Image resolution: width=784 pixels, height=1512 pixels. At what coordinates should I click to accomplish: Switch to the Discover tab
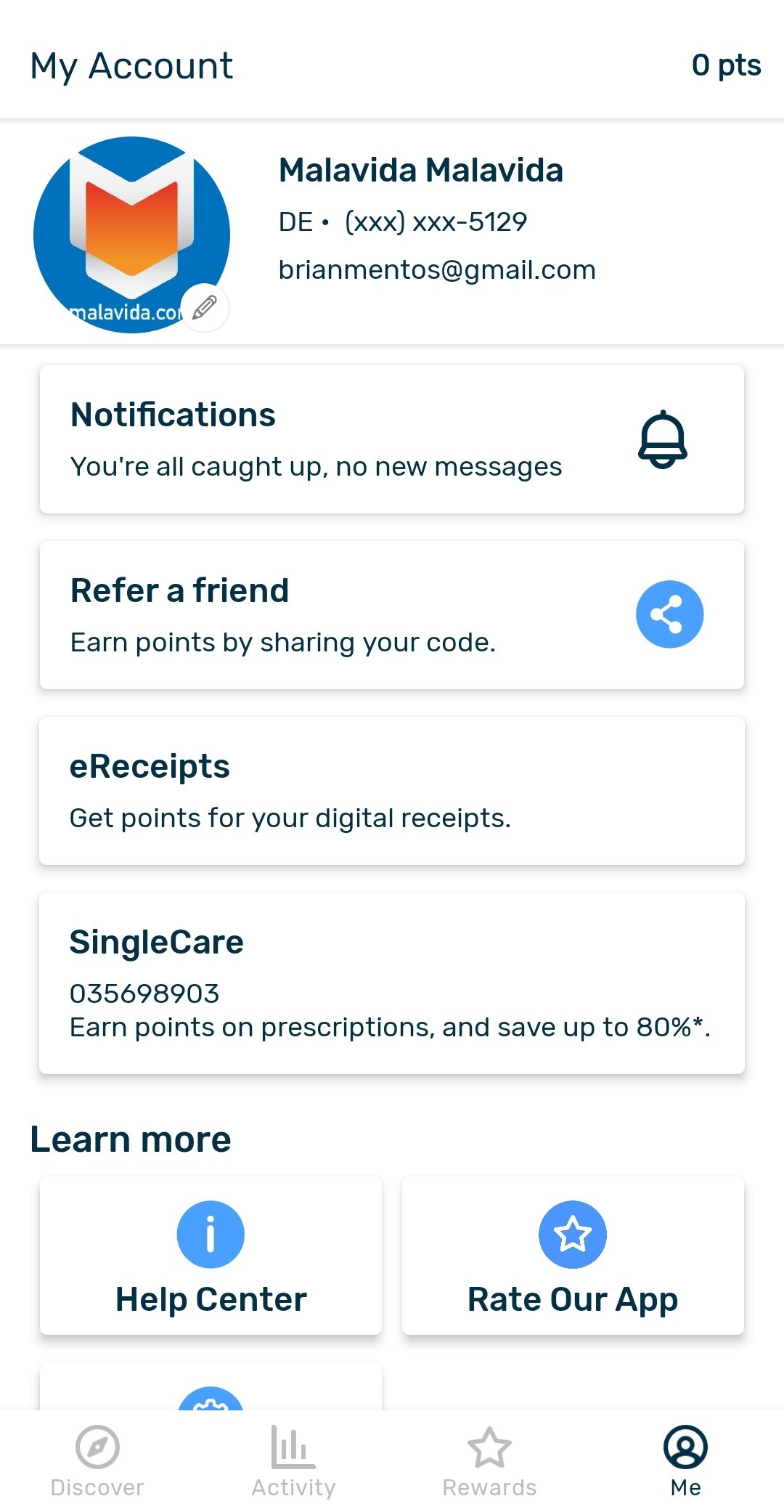[97, 1461]
